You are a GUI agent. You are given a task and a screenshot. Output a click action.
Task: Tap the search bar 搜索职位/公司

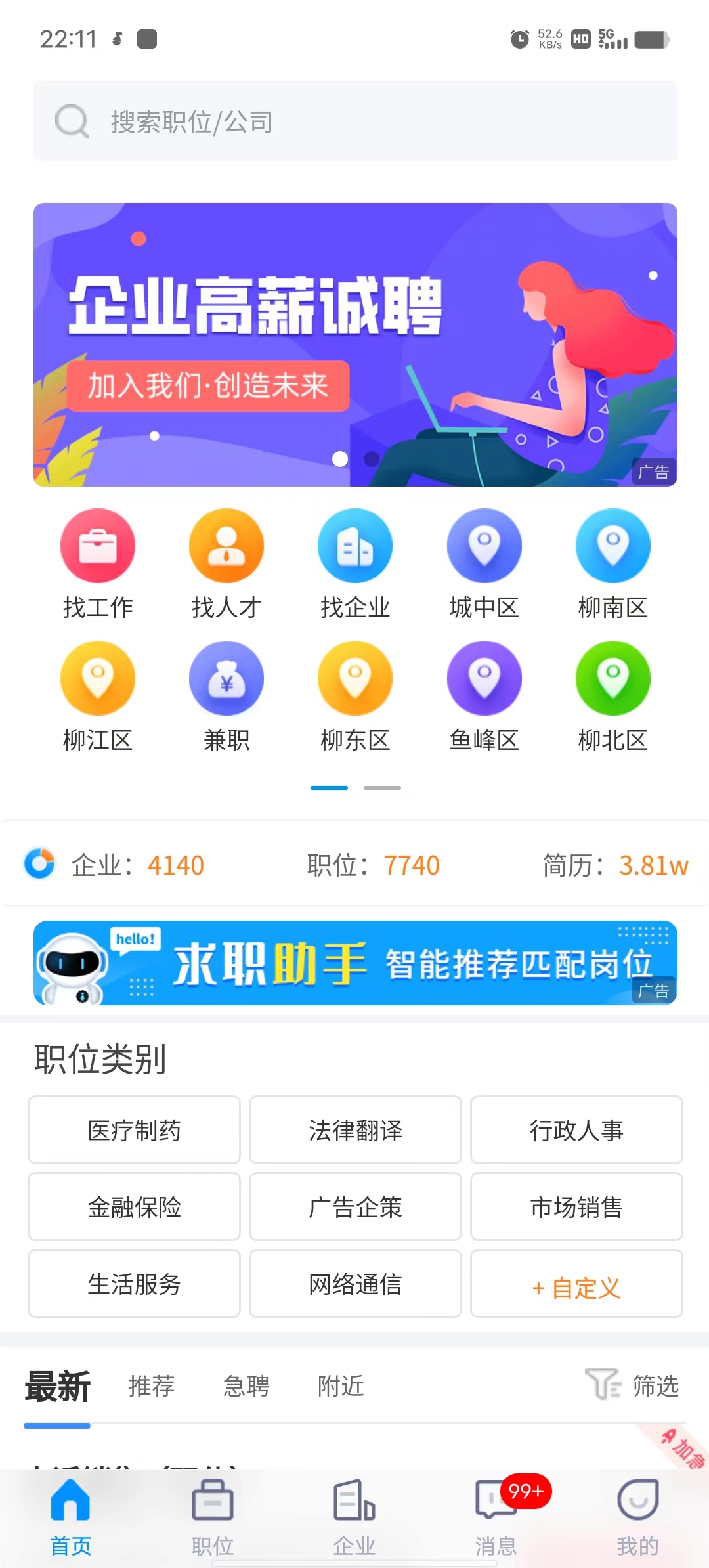click(354, 121)
